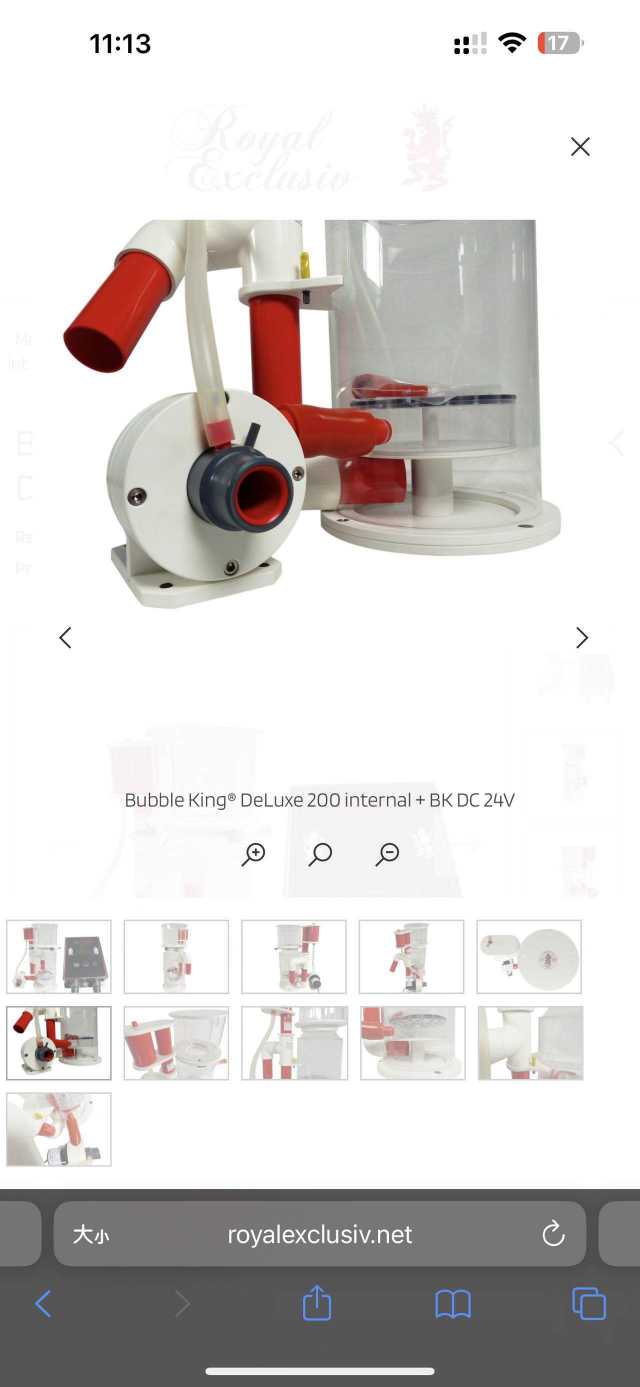Select the thumbnail with perforated bubble plate
The height and width of the screenshot is (1387, 640).
pyautogui.click(x=411, y=1043)
